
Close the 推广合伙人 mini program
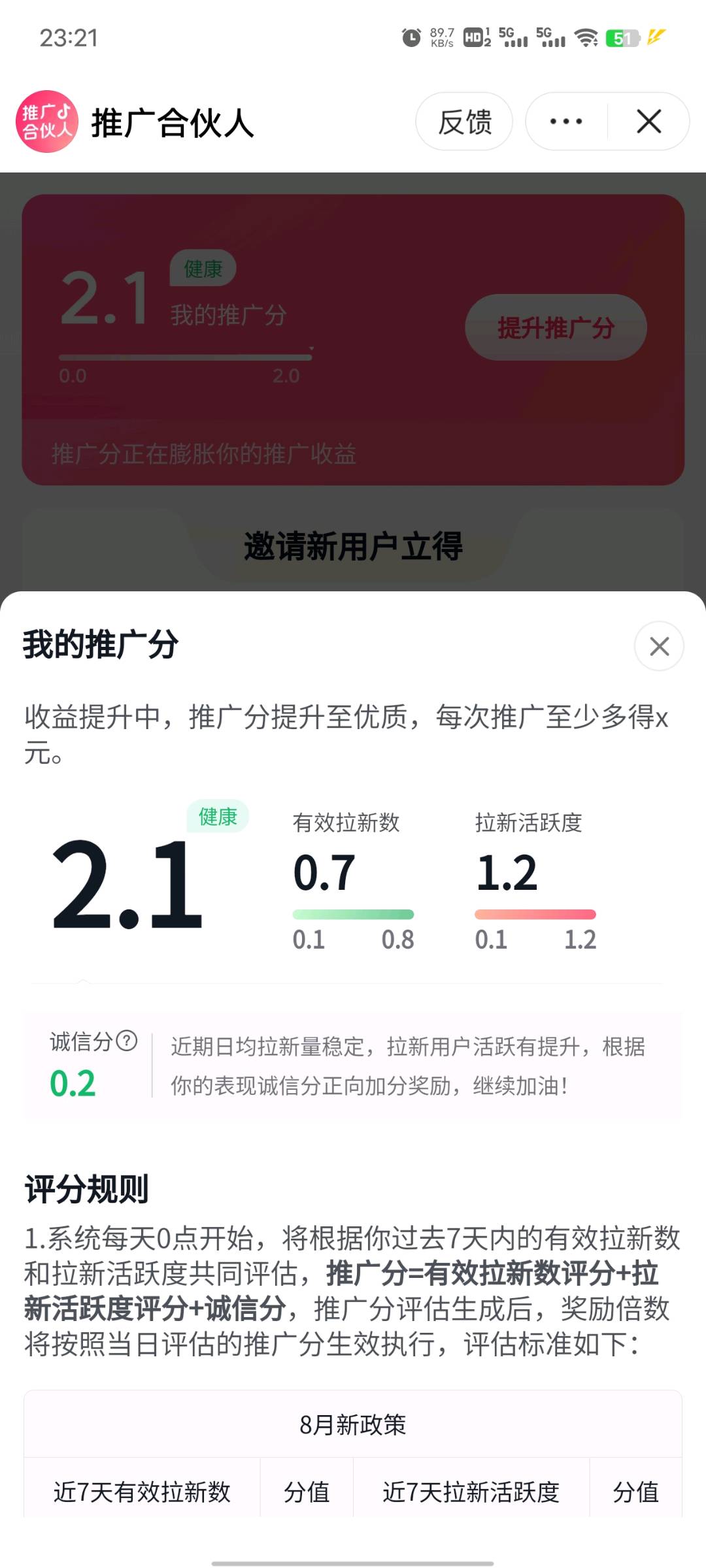point(648,122)
